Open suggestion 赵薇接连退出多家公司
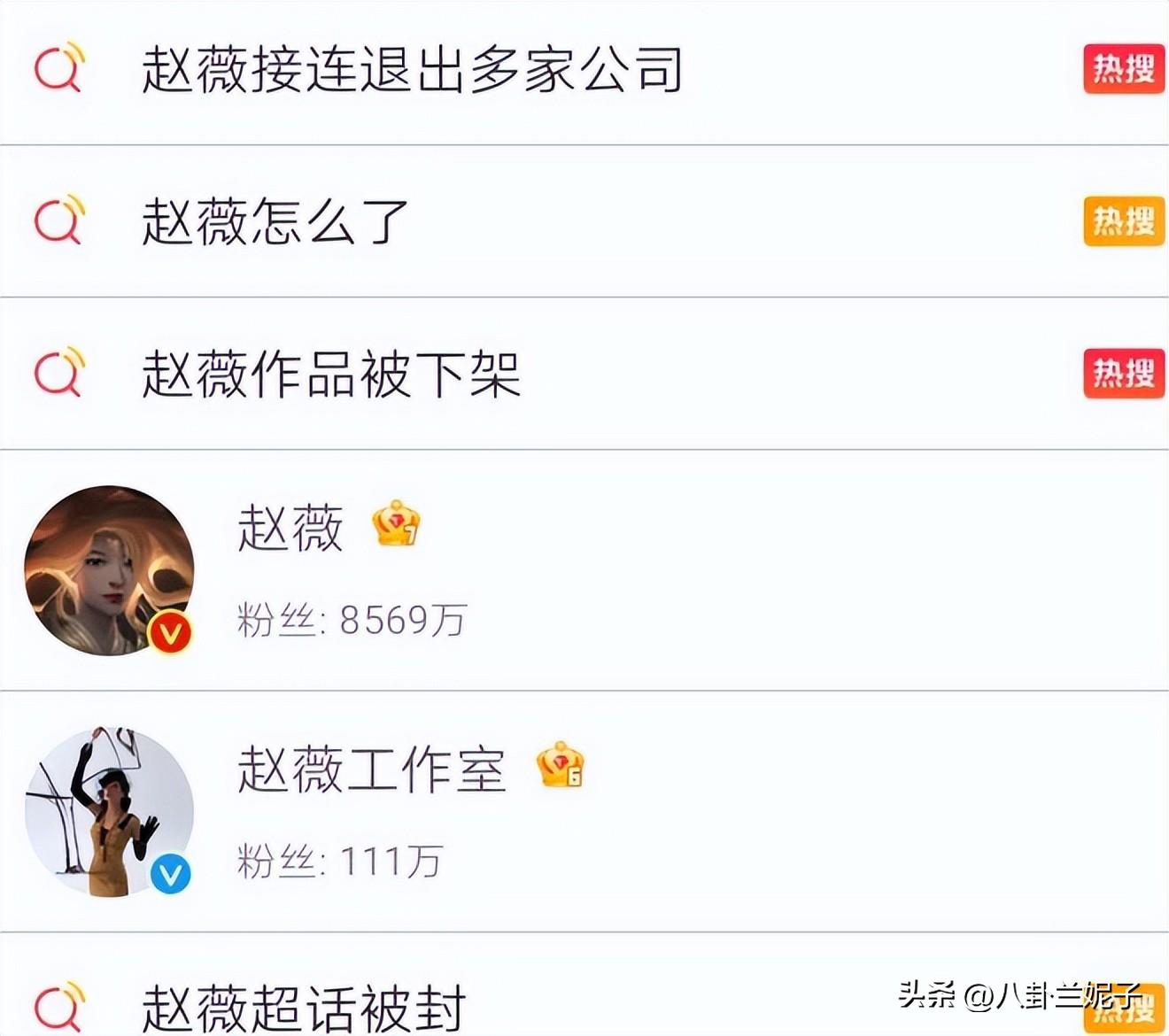The image size is (1169, 1036). coord(412,69)
